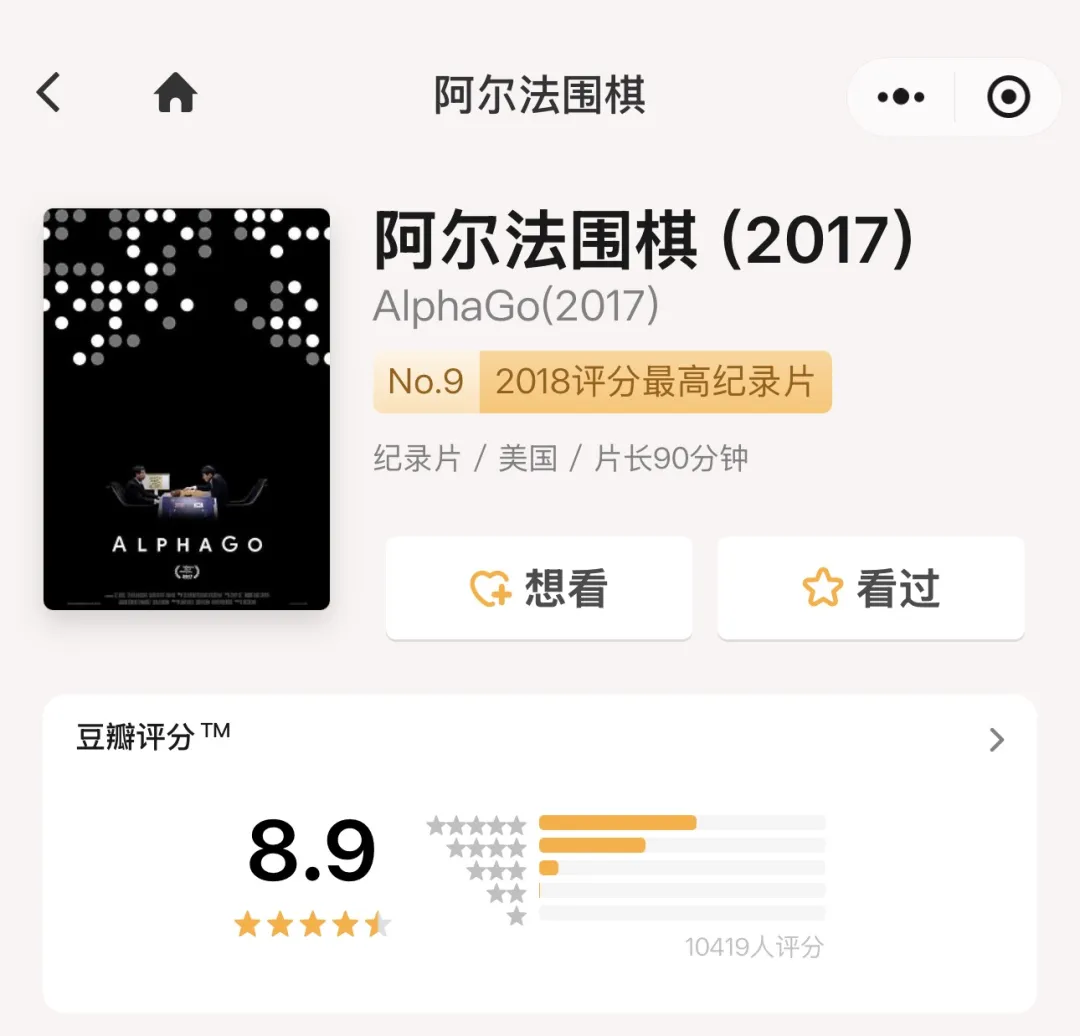View the AlphaGo movie poster
Viewport: 1080px width, 1036px height.
pos(187,409)
